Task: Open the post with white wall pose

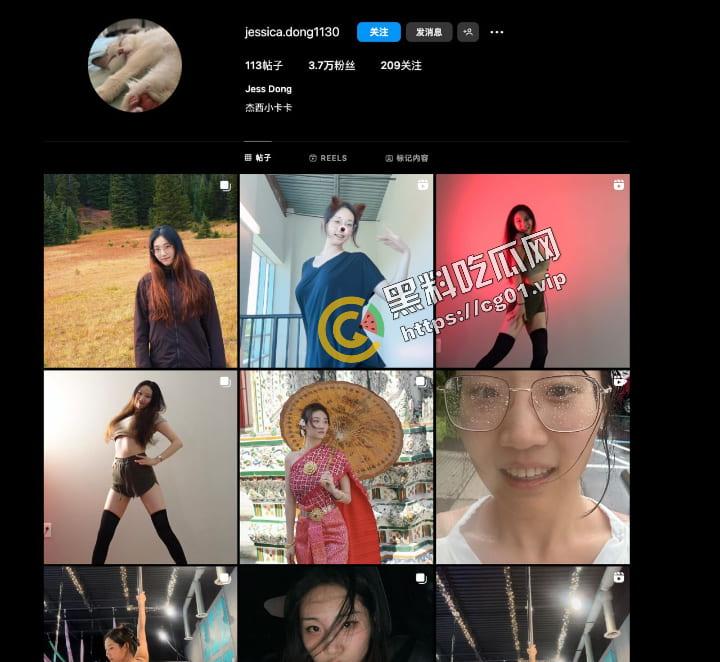Action: (x=140, y=467)
